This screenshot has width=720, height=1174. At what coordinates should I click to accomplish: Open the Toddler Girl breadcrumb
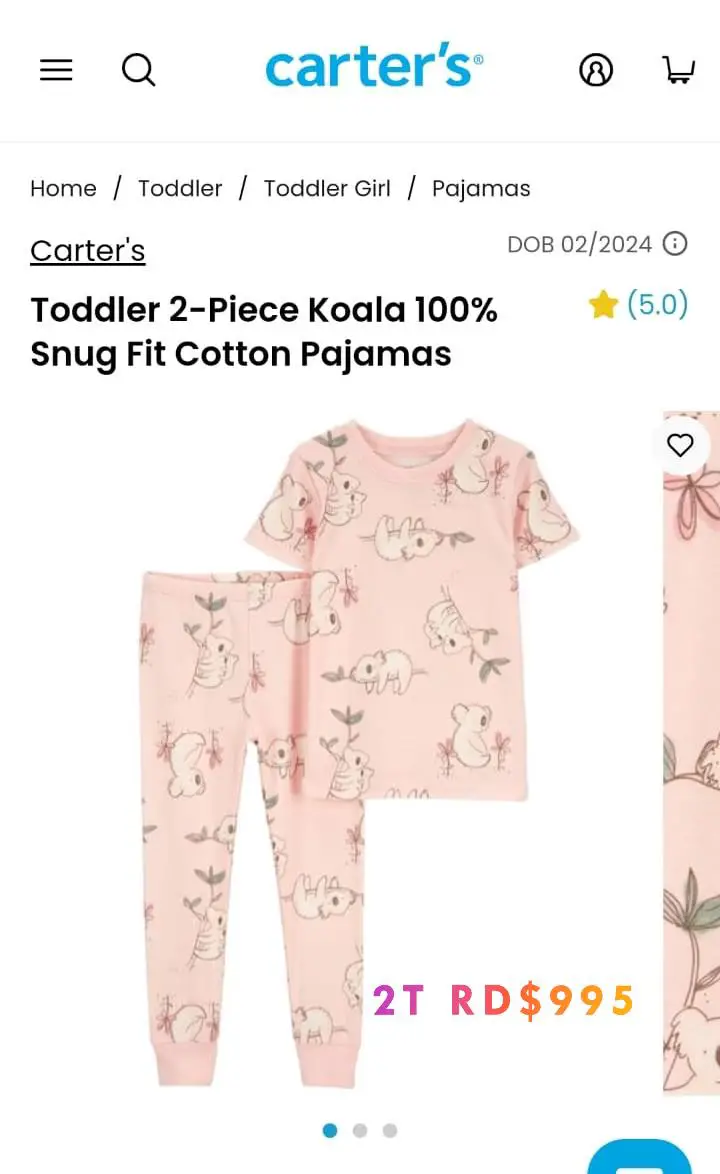[327, 188]
